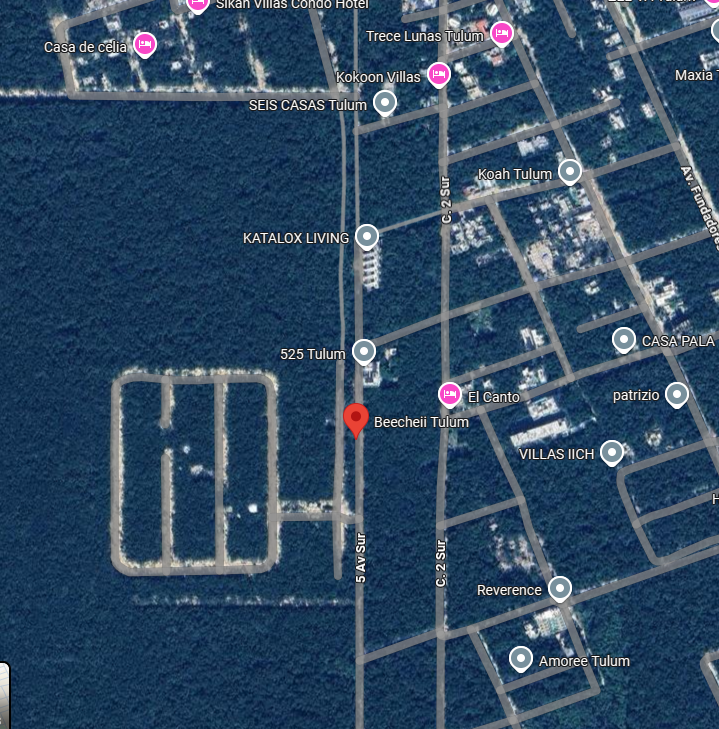Tap the red Beecheii Tulum pin
The width and height of the screenshot is (719, 729).
355,418
